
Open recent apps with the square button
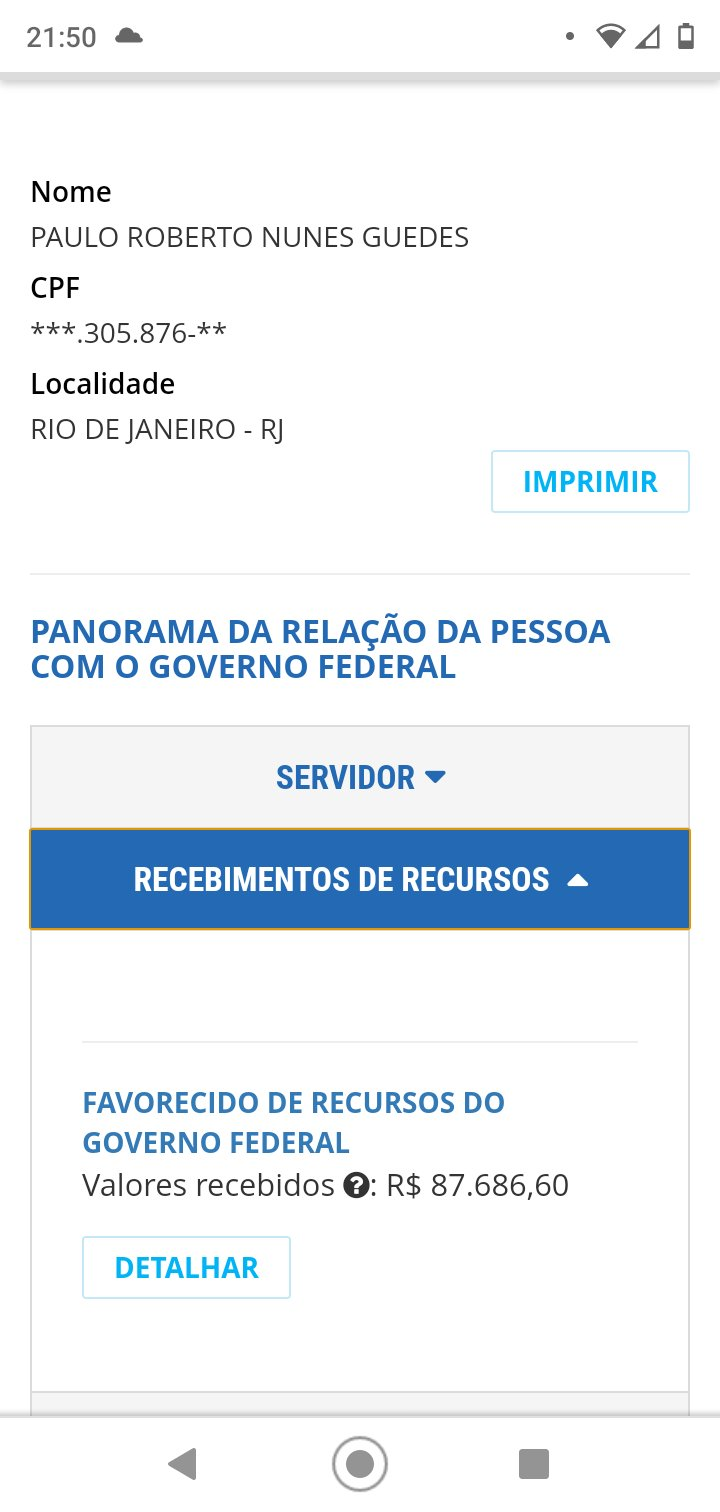pos(534,1464)
